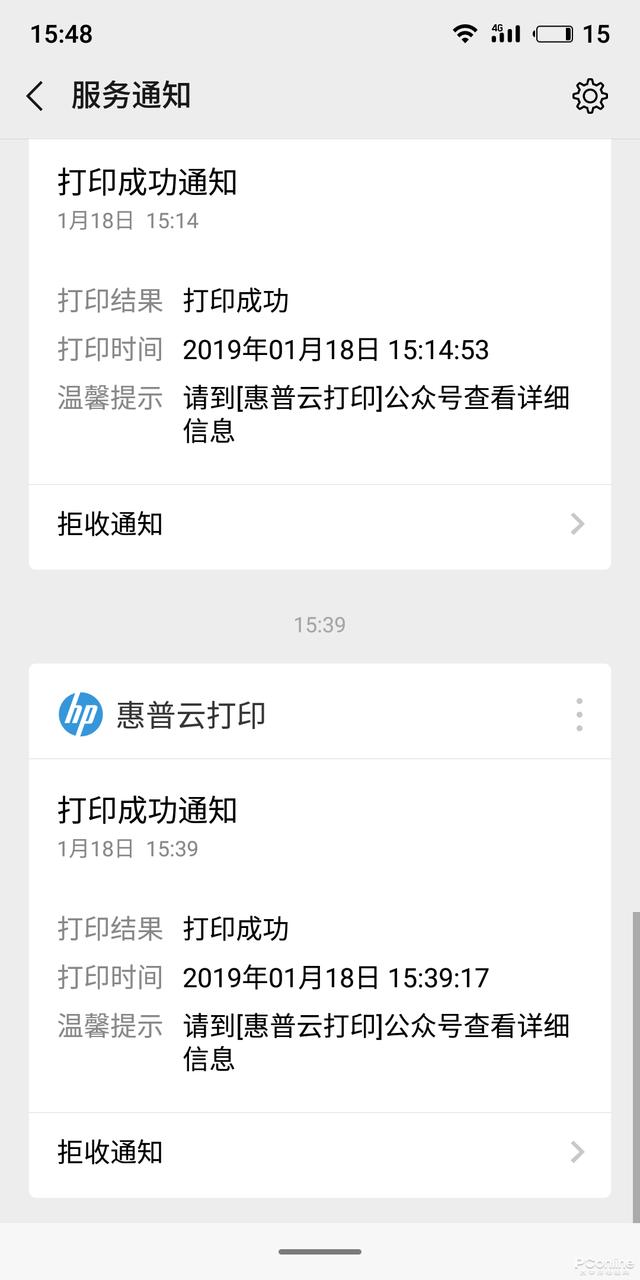Go back from 服务通知 page
640x1280 pixels.
[35, 96]
